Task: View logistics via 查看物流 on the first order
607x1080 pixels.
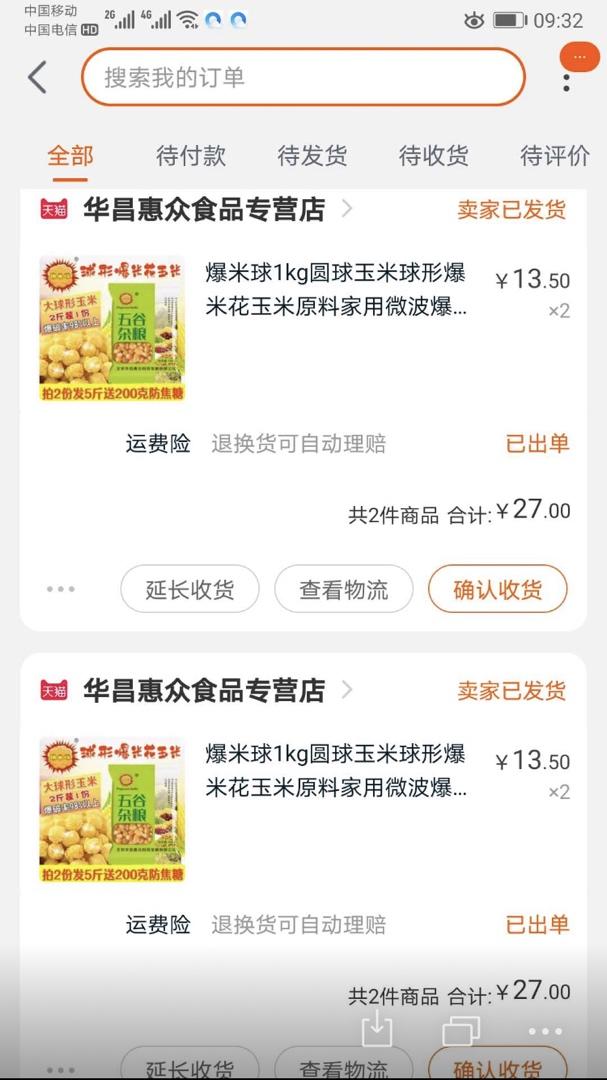Action: [x=343, y=589]
